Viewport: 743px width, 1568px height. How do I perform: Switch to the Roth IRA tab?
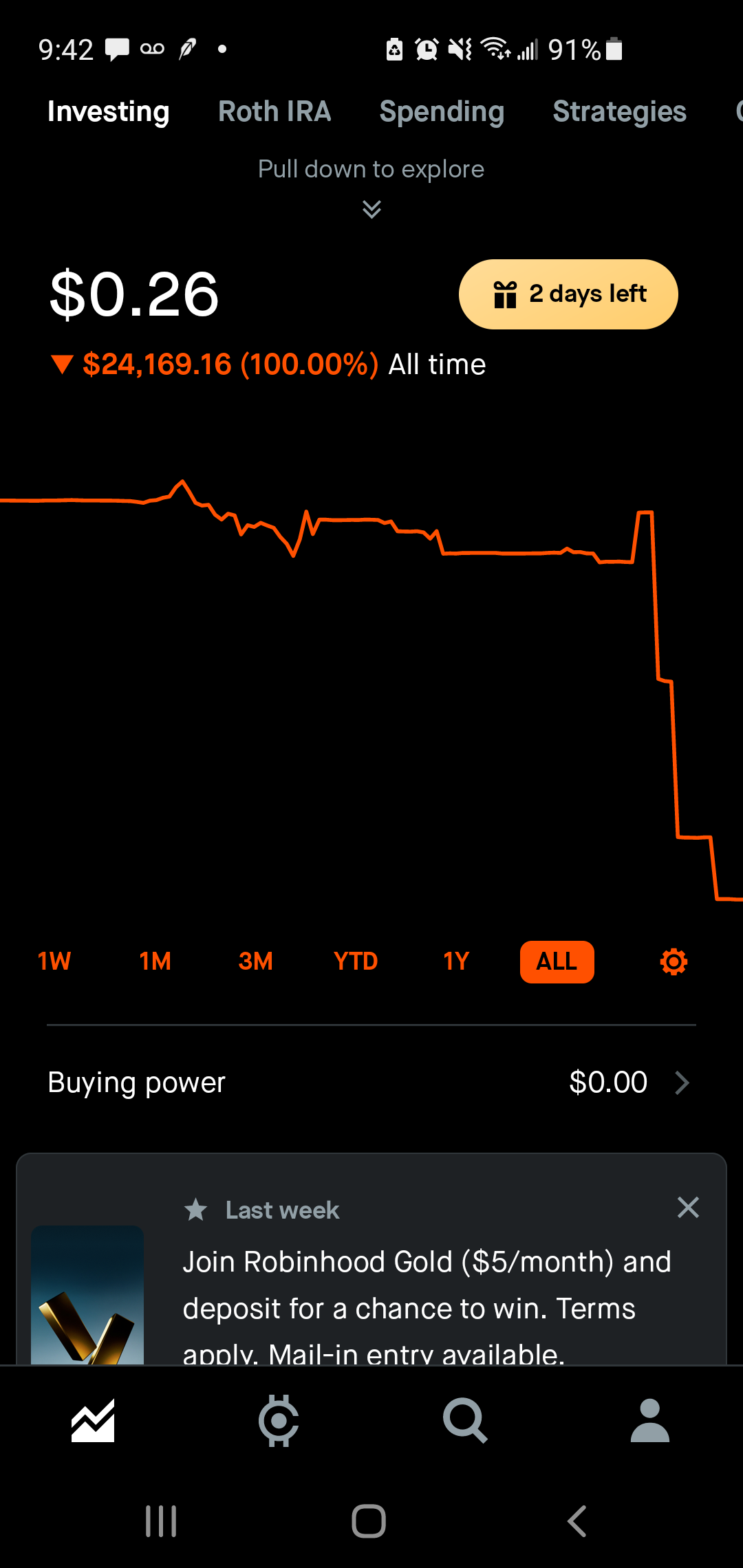click(274, 111)
